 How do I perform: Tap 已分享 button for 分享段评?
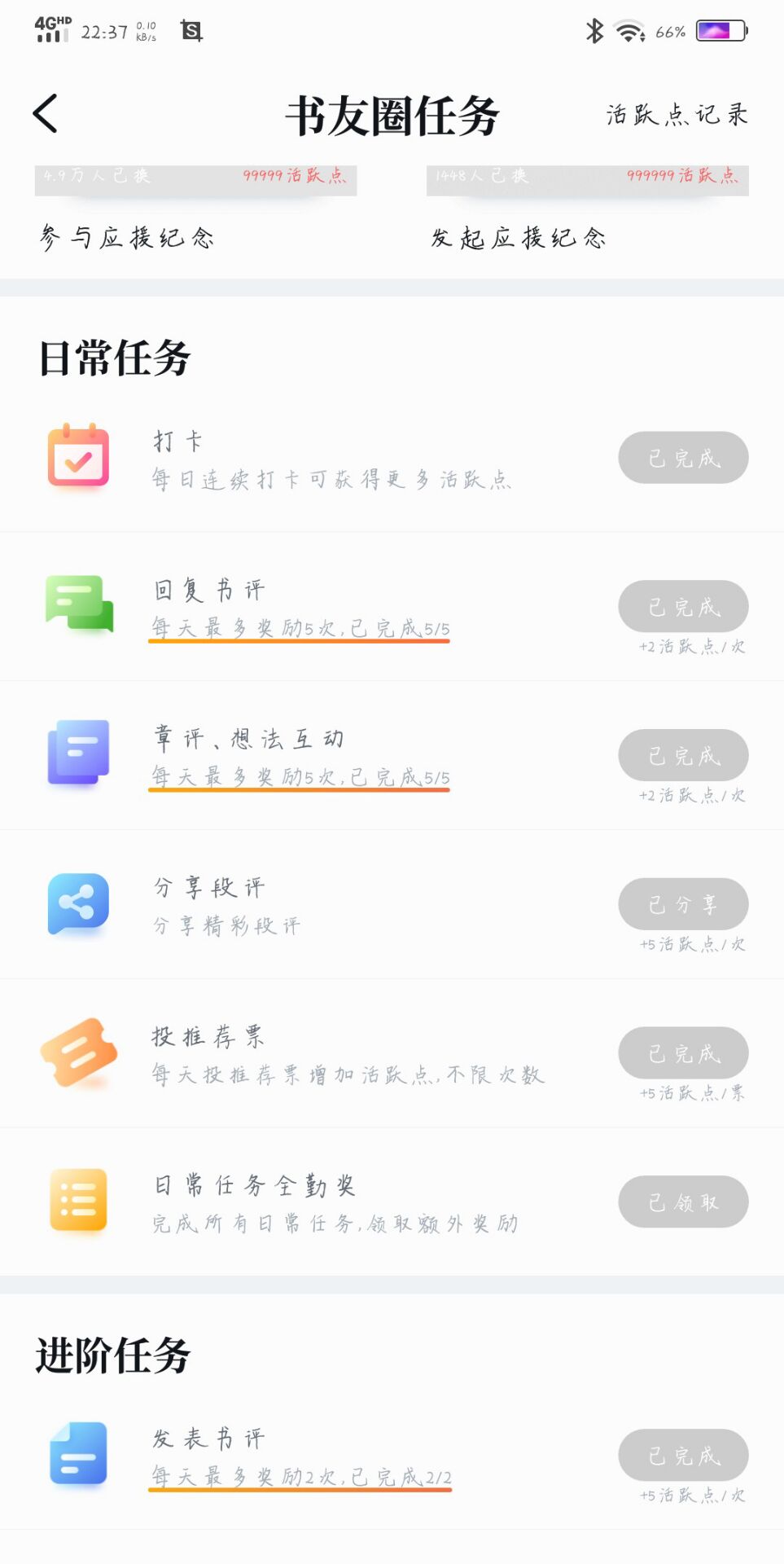pos(682,904)
